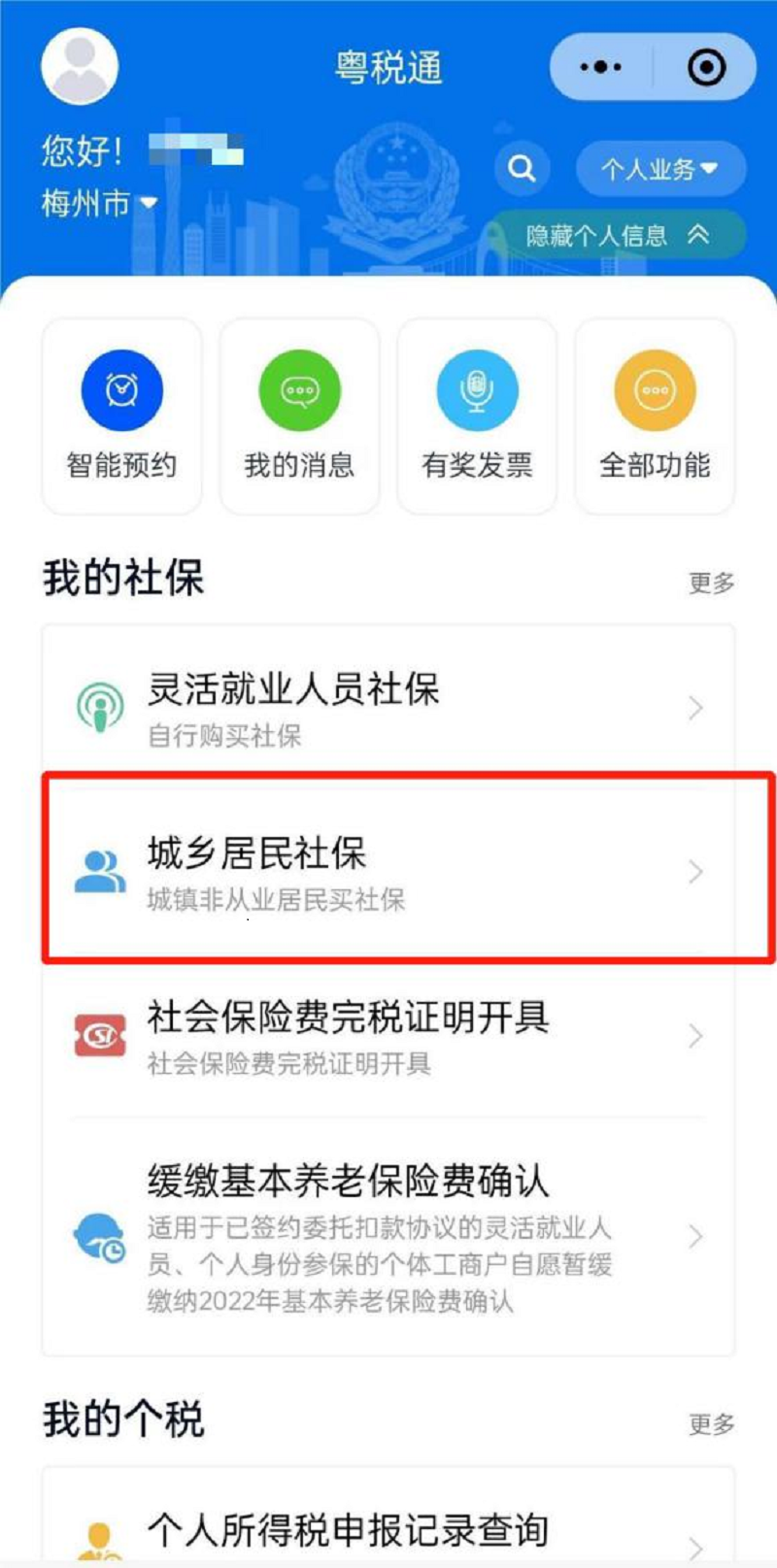
Task: Open 缓缴基本养老保险费确认
Action: tap(388, 1235)
